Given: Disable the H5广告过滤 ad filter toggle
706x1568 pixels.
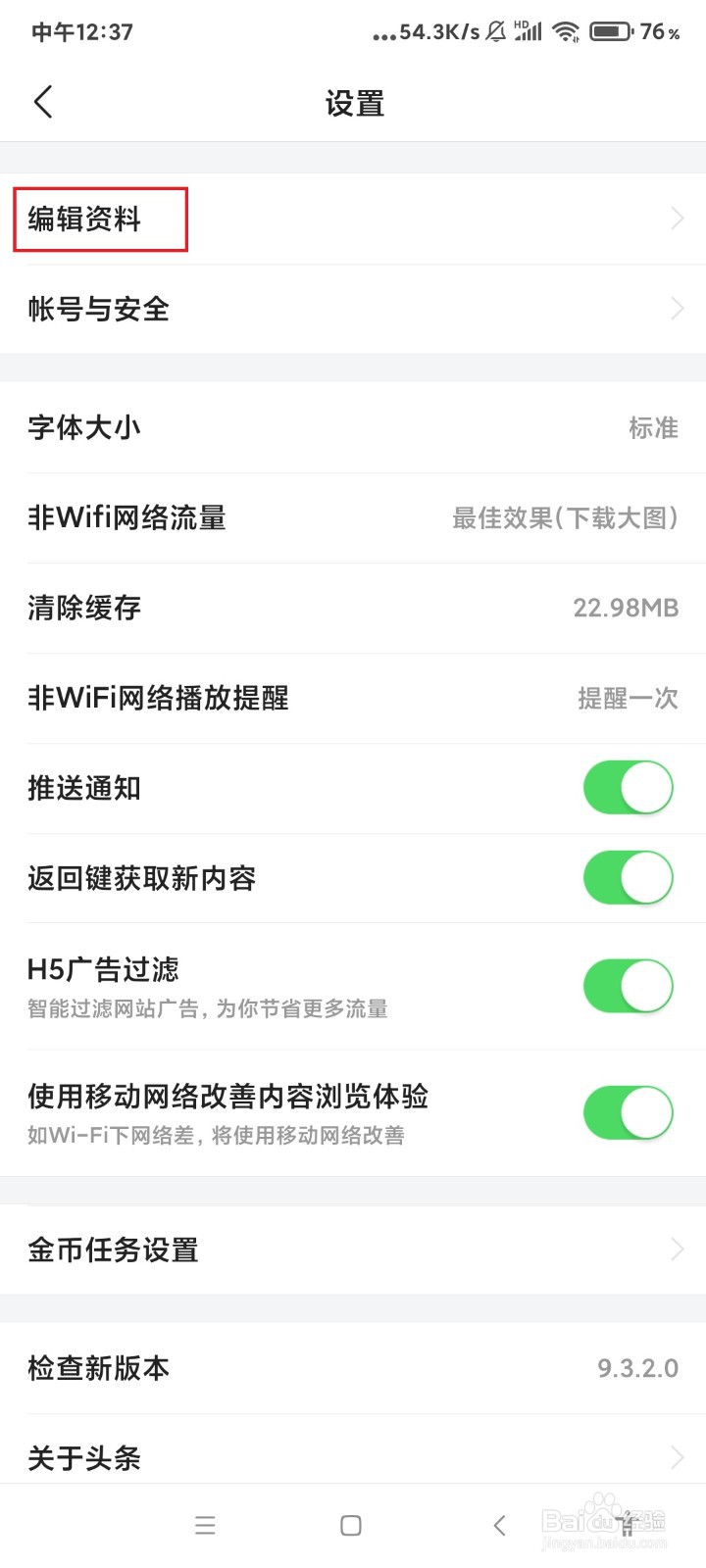Looking at the screenshot, I should (x=628, y=985).
